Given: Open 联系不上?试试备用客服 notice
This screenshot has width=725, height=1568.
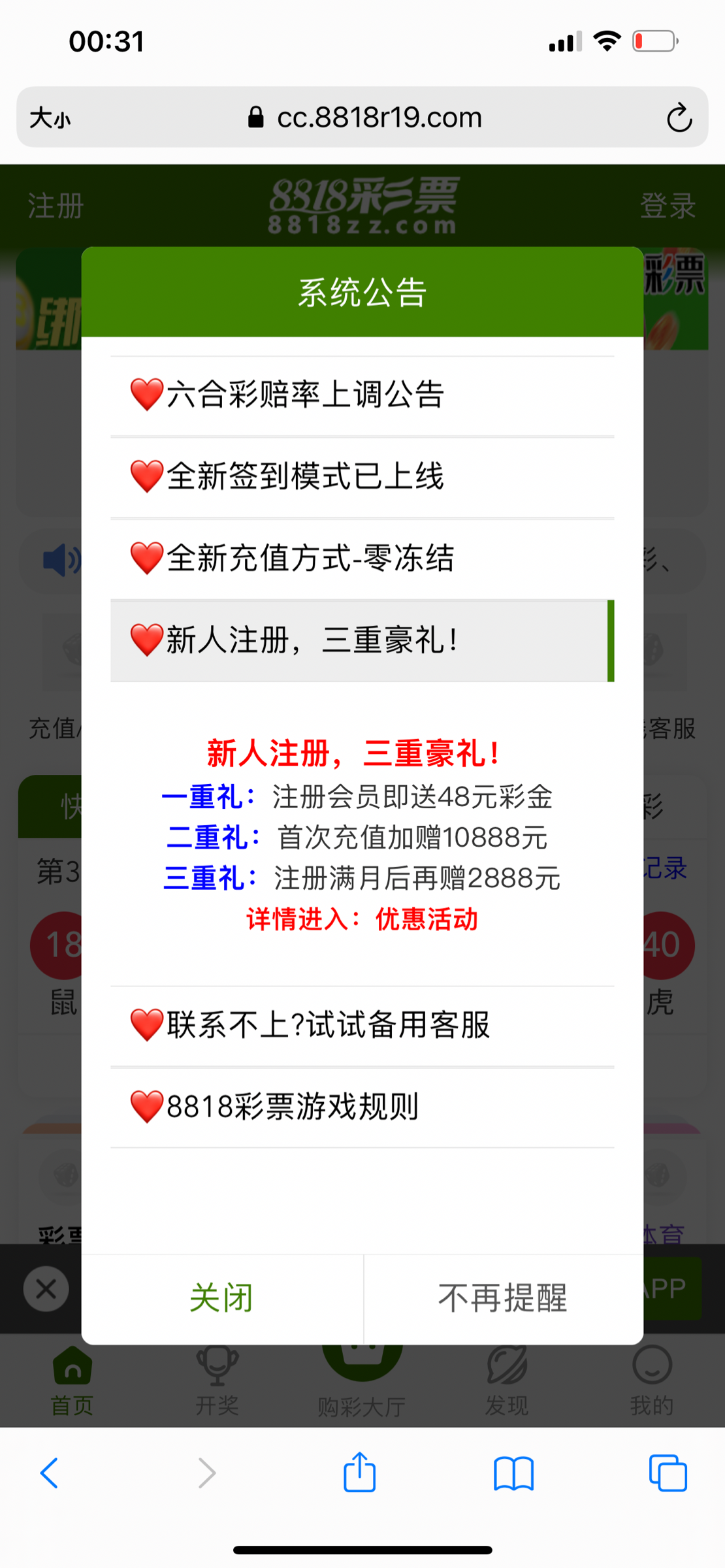Looking at the screenshot, I should click(x=362, y=1025).
